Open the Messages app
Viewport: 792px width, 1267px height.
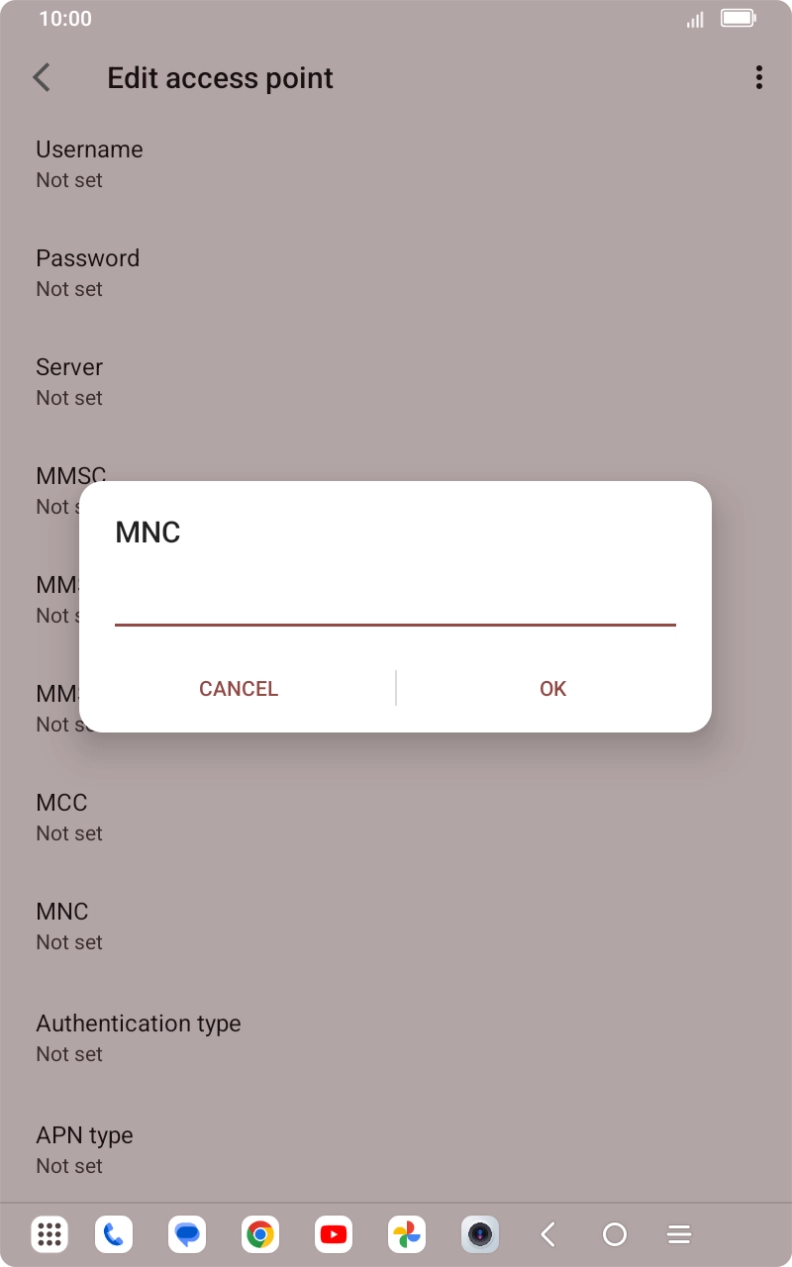coord(187,1234)
